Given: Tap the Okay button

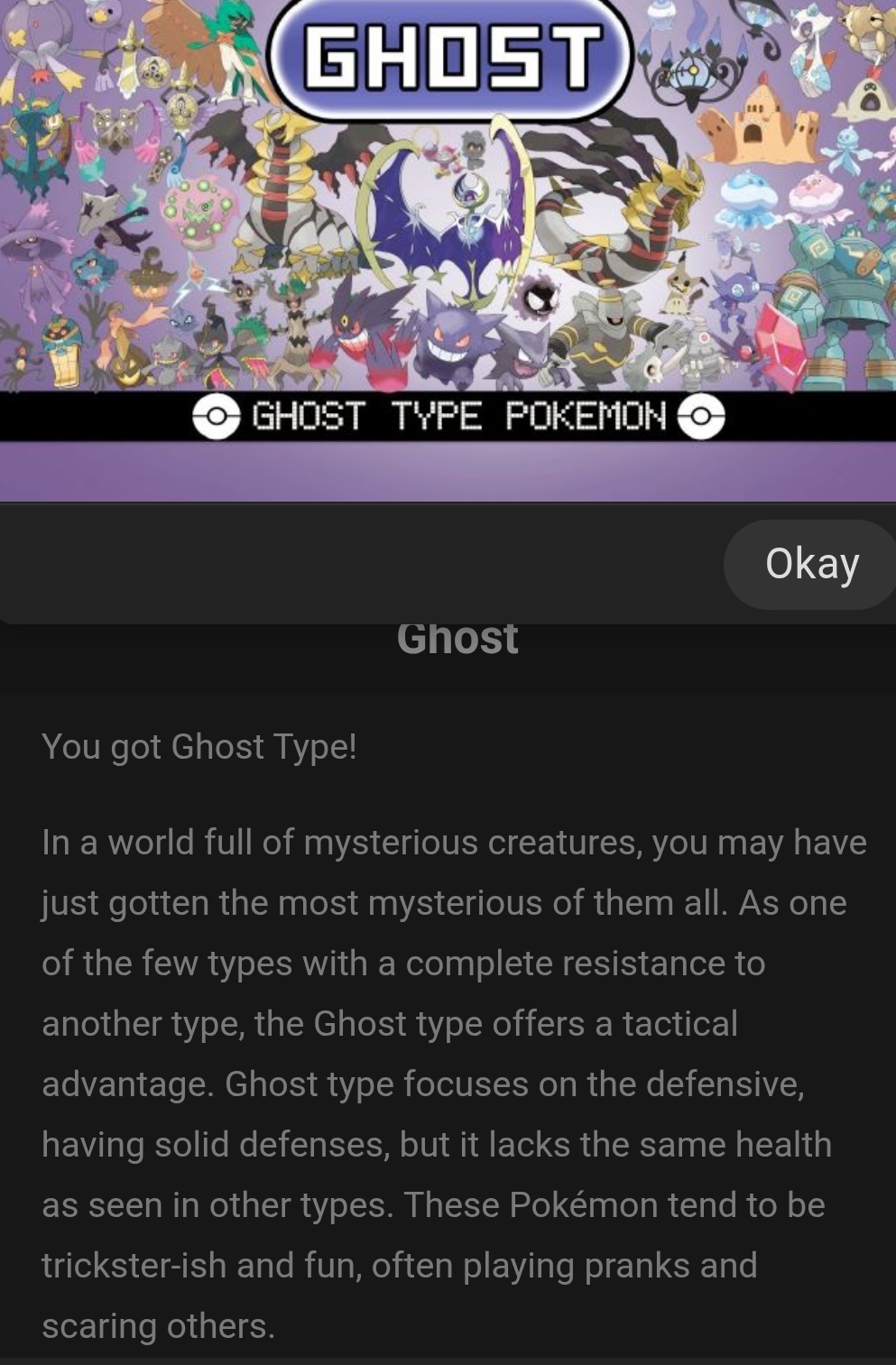Looking at the screenshot, I should (810, 564).
